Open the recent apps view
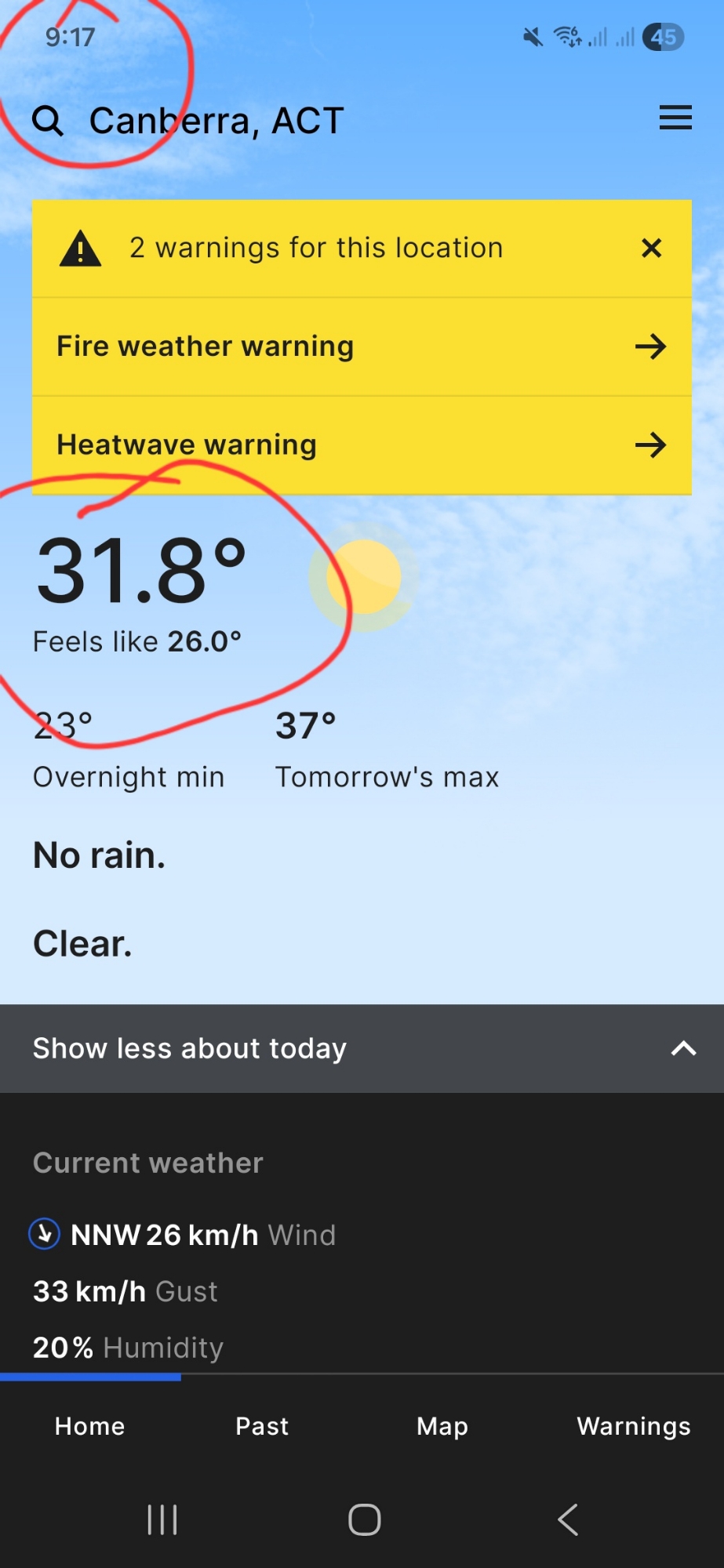Viewport: 724px width, 1568px height. click(x=162, y=1519)
